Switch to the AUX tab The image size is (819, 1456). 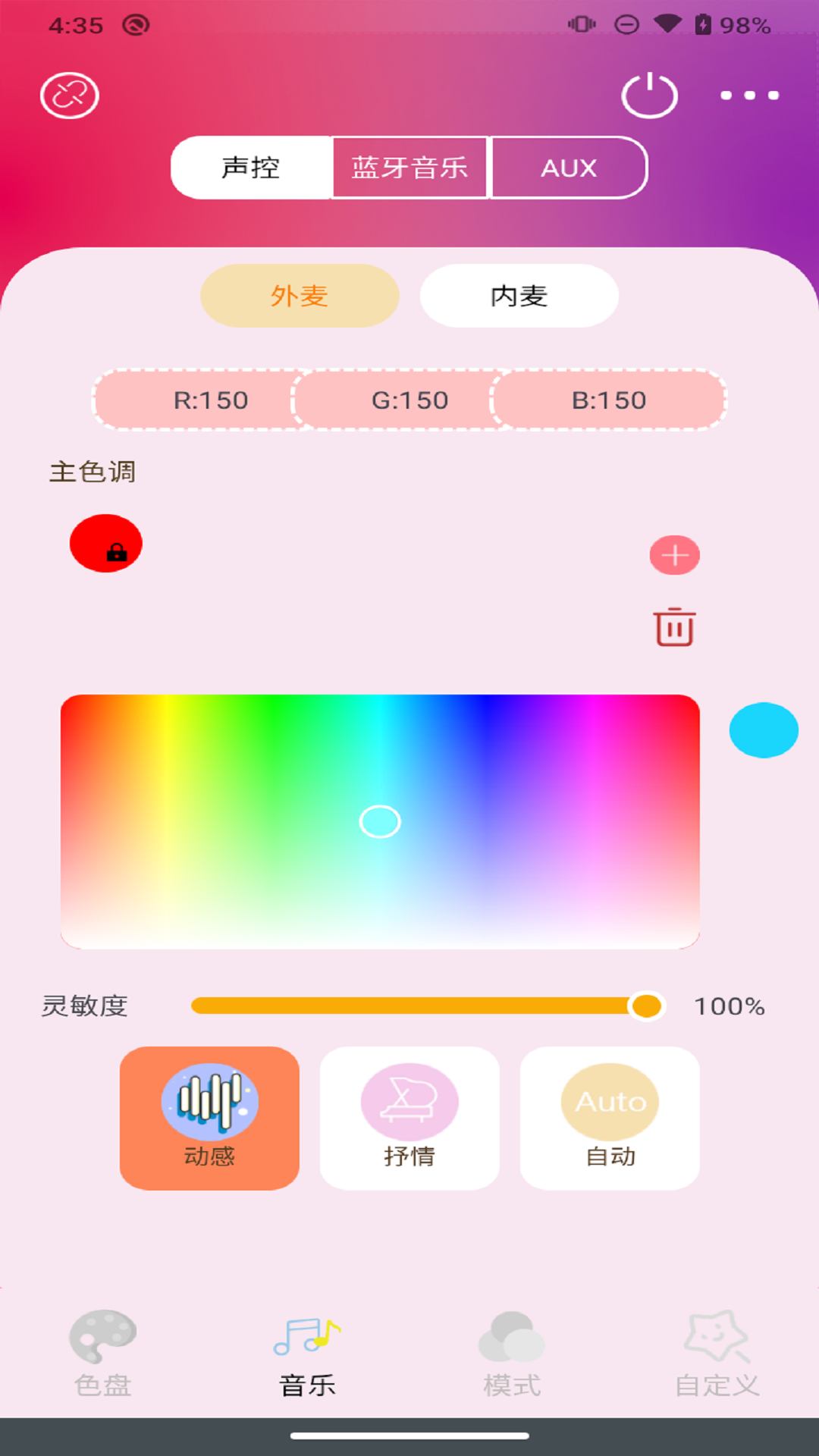click(x=567, y=168)
